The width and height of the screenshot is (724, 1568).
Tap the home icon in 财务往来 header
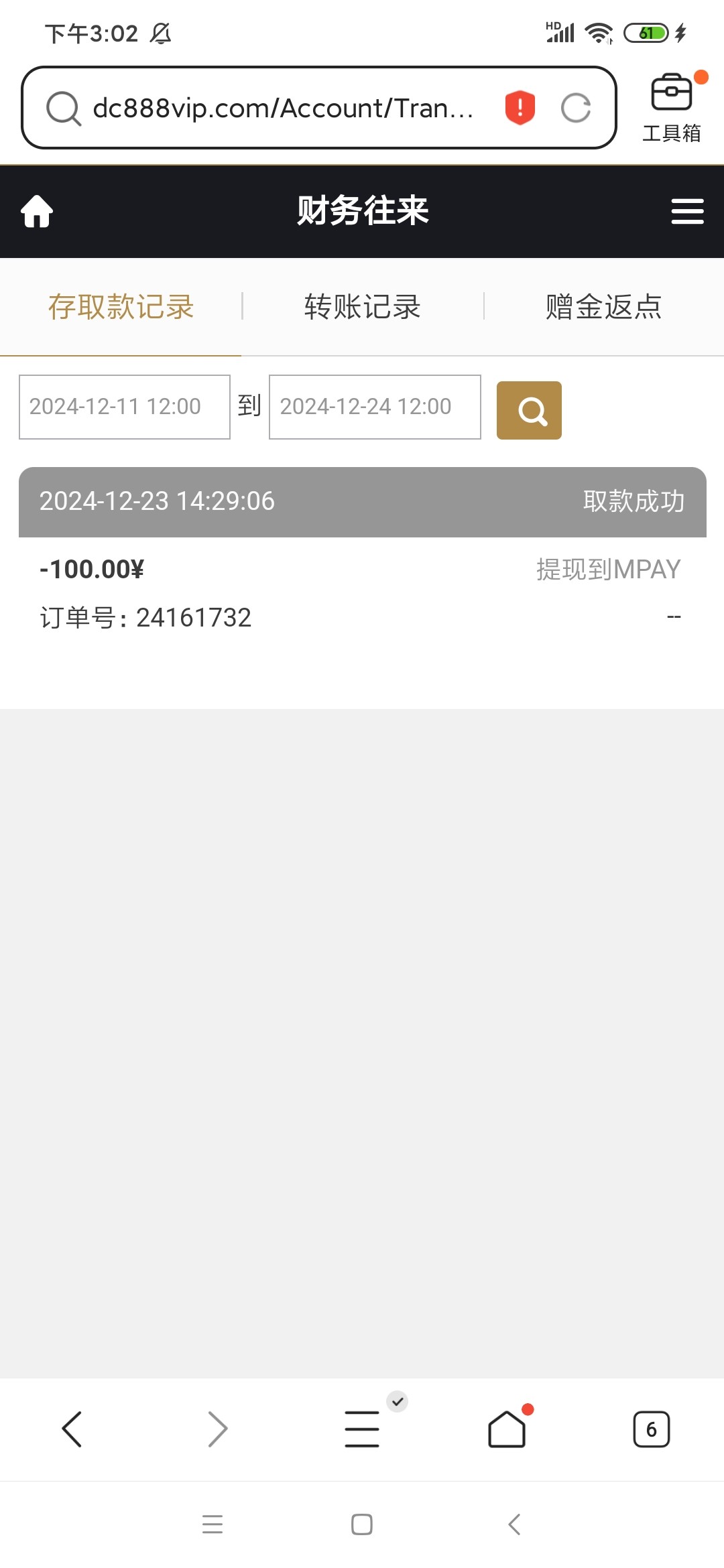tap(37, 211)
